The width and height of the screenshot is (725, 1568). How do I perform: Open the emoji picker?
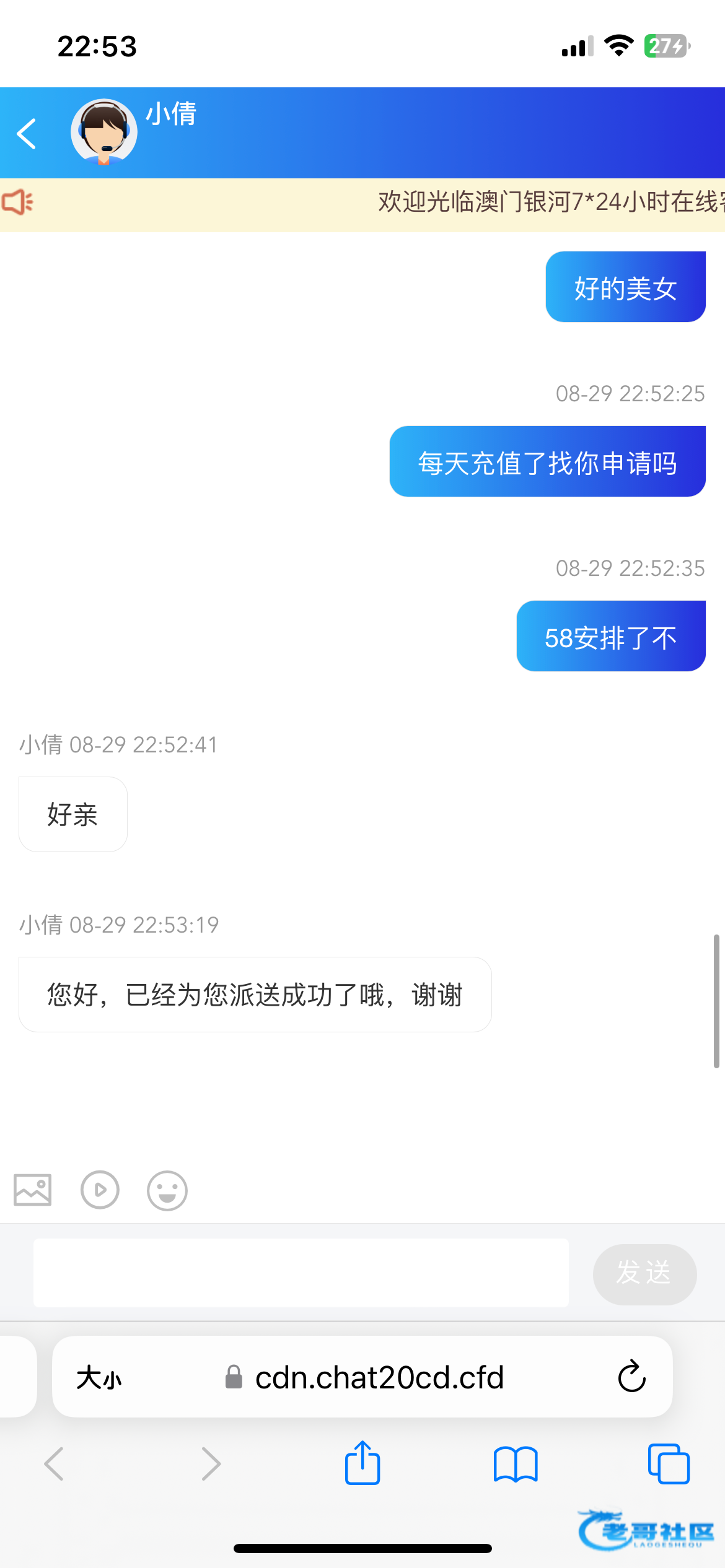(x=167, y=1190)
